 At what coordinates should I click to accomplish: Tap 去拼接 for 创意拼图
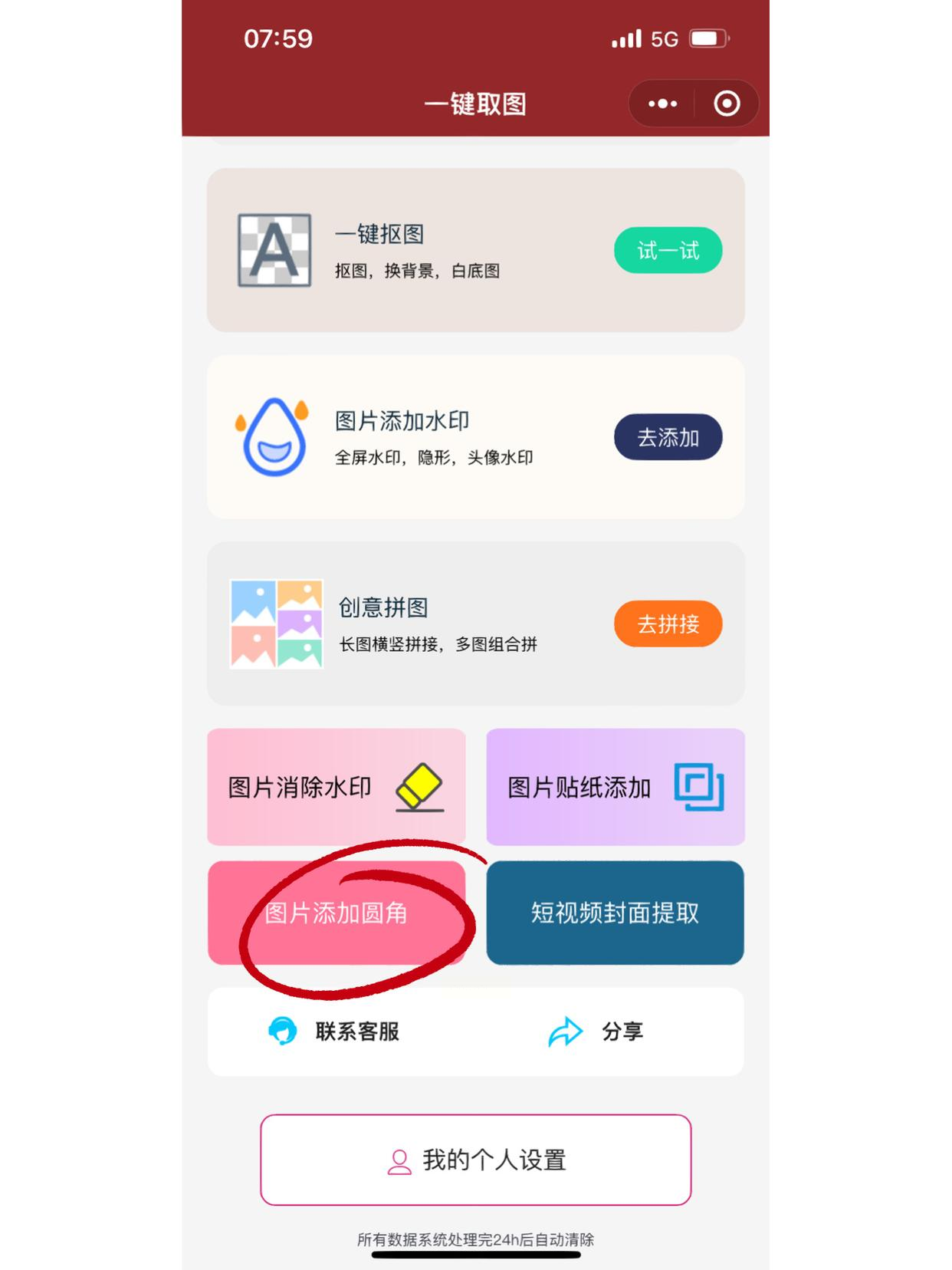[x=668, y=624]
